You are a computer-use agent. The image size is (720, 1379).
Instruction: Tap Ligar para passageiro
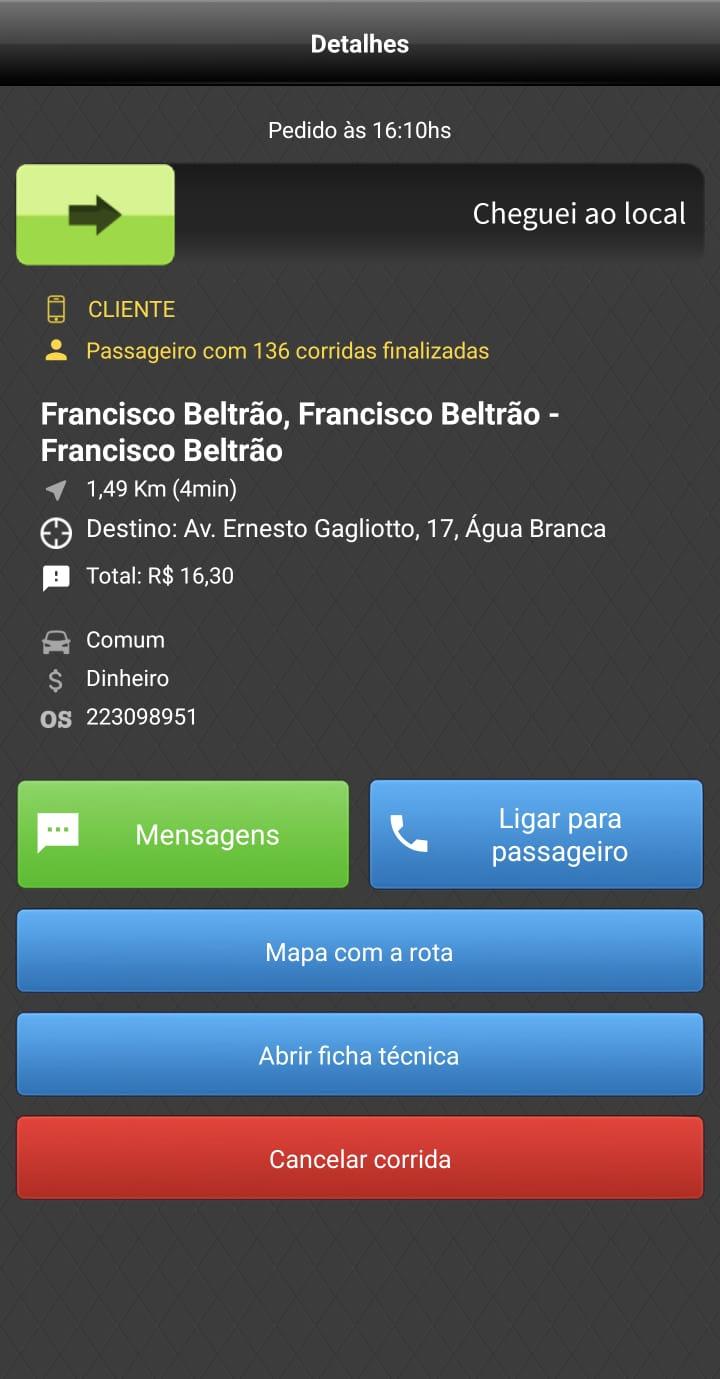[x=536, y=835]
